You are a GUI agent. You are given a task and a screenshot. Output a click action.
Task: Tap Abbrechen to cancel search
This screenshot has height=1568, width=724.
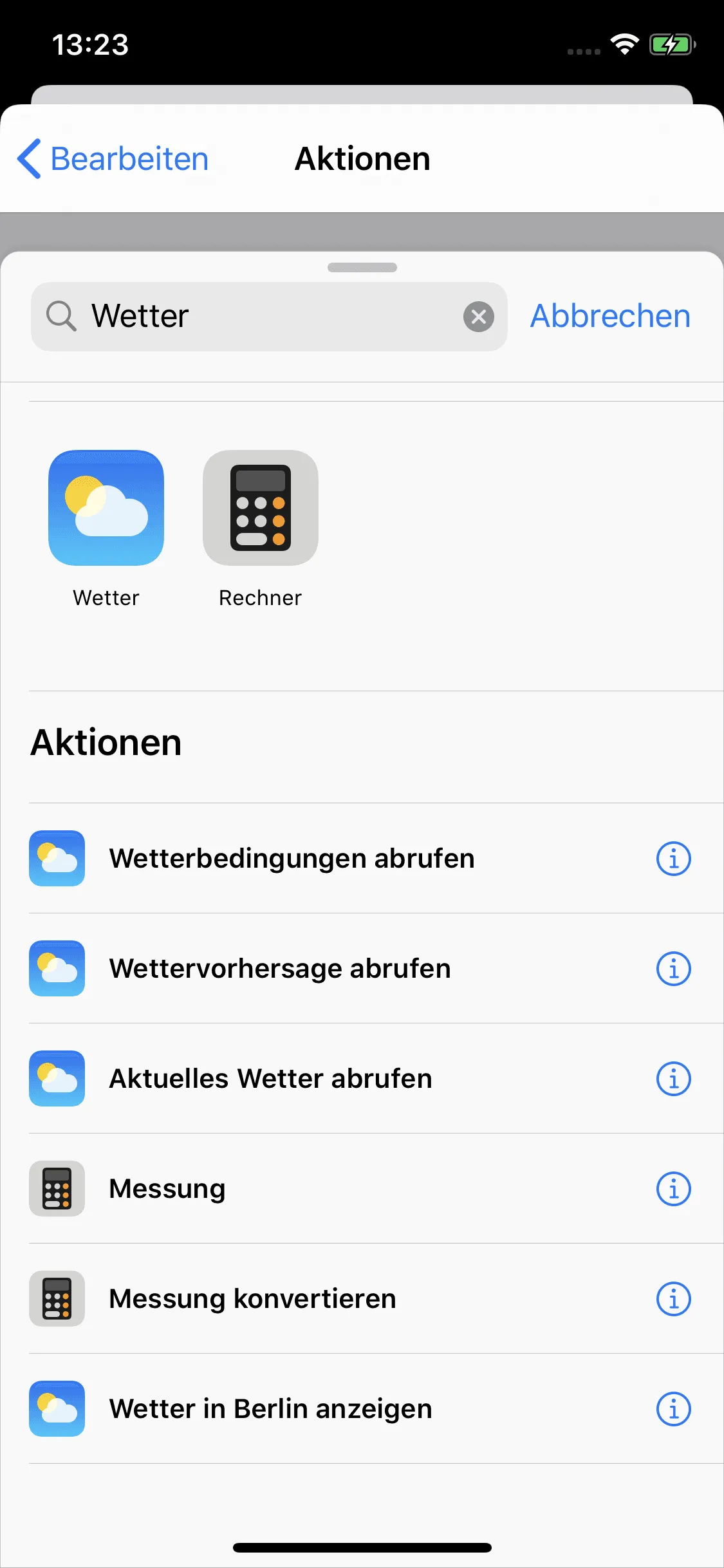pyautogui.click(x=610, y=316)
